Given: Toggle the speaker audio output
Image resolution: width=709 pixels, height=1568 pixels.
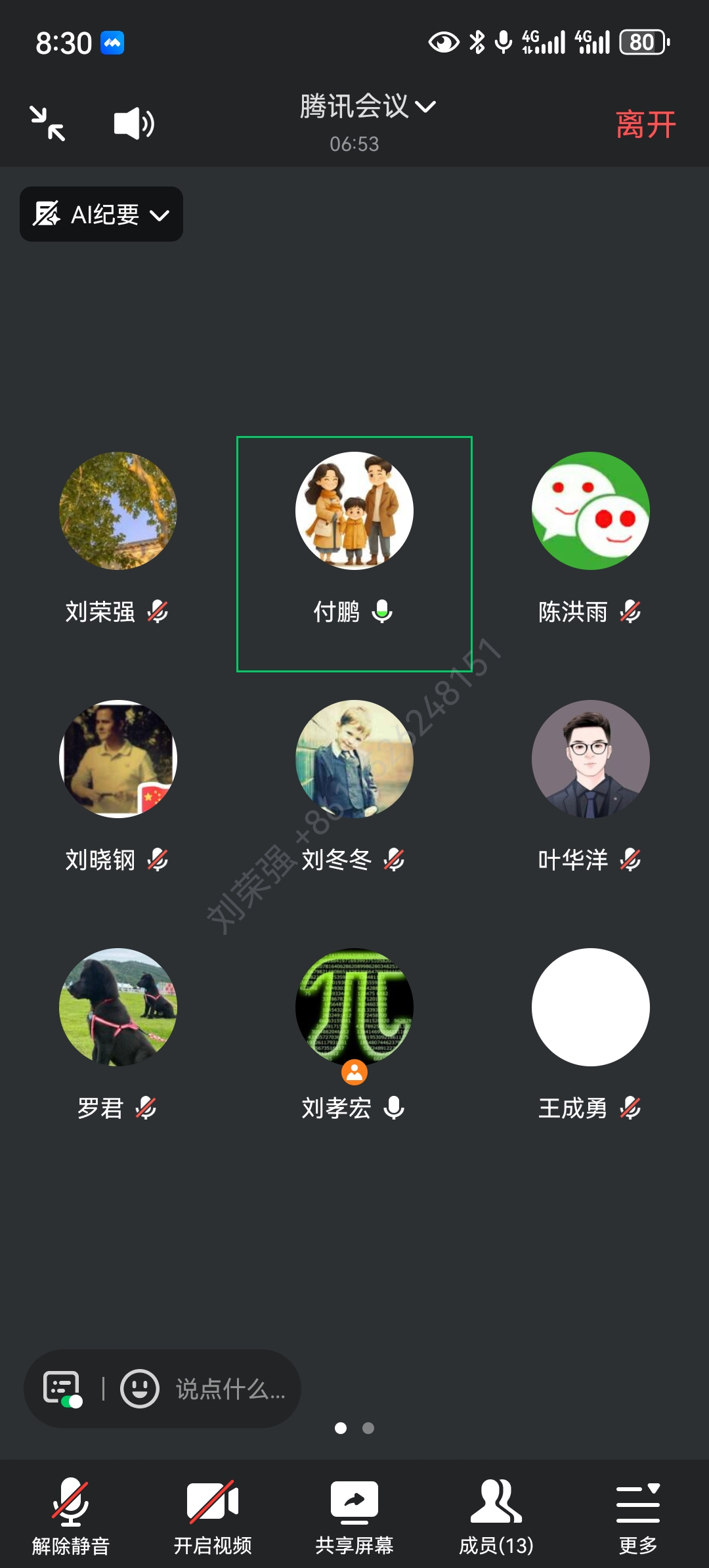Looking at the screenshot, I should 134,123.
